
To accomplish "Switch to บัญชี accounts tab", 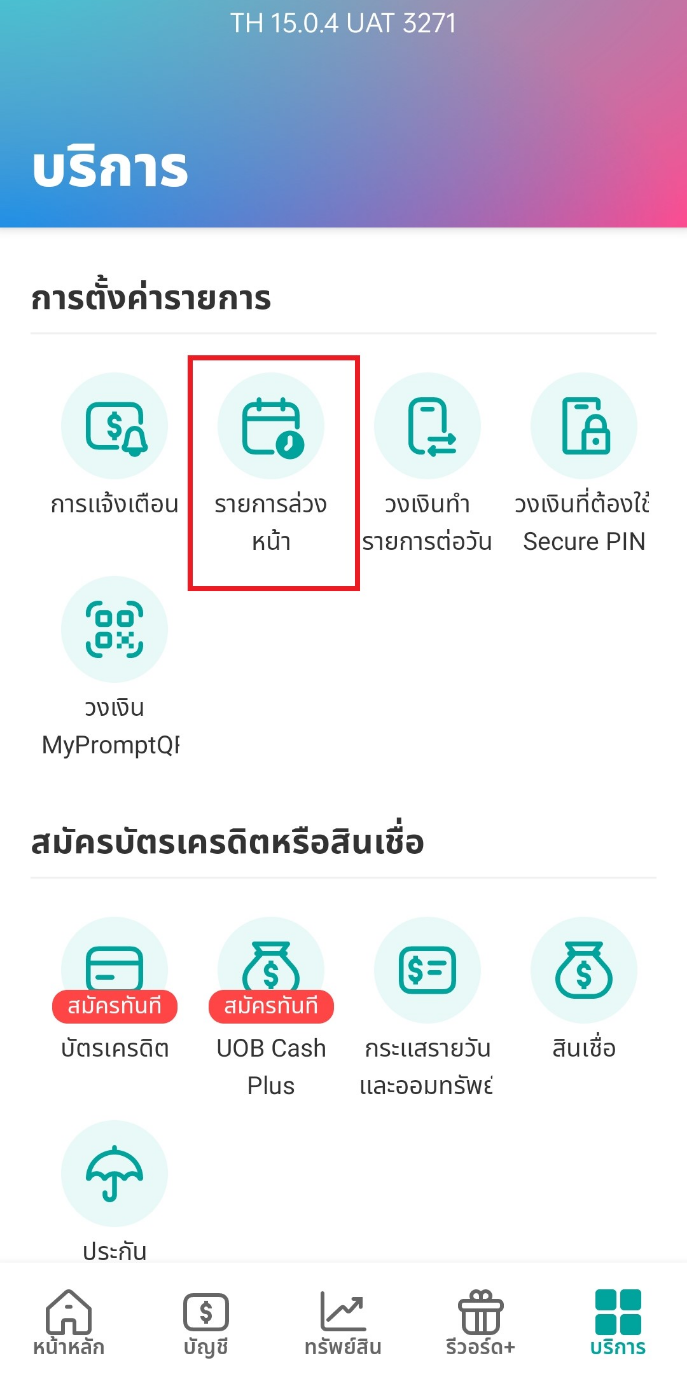I will [x=206, y=1322].
